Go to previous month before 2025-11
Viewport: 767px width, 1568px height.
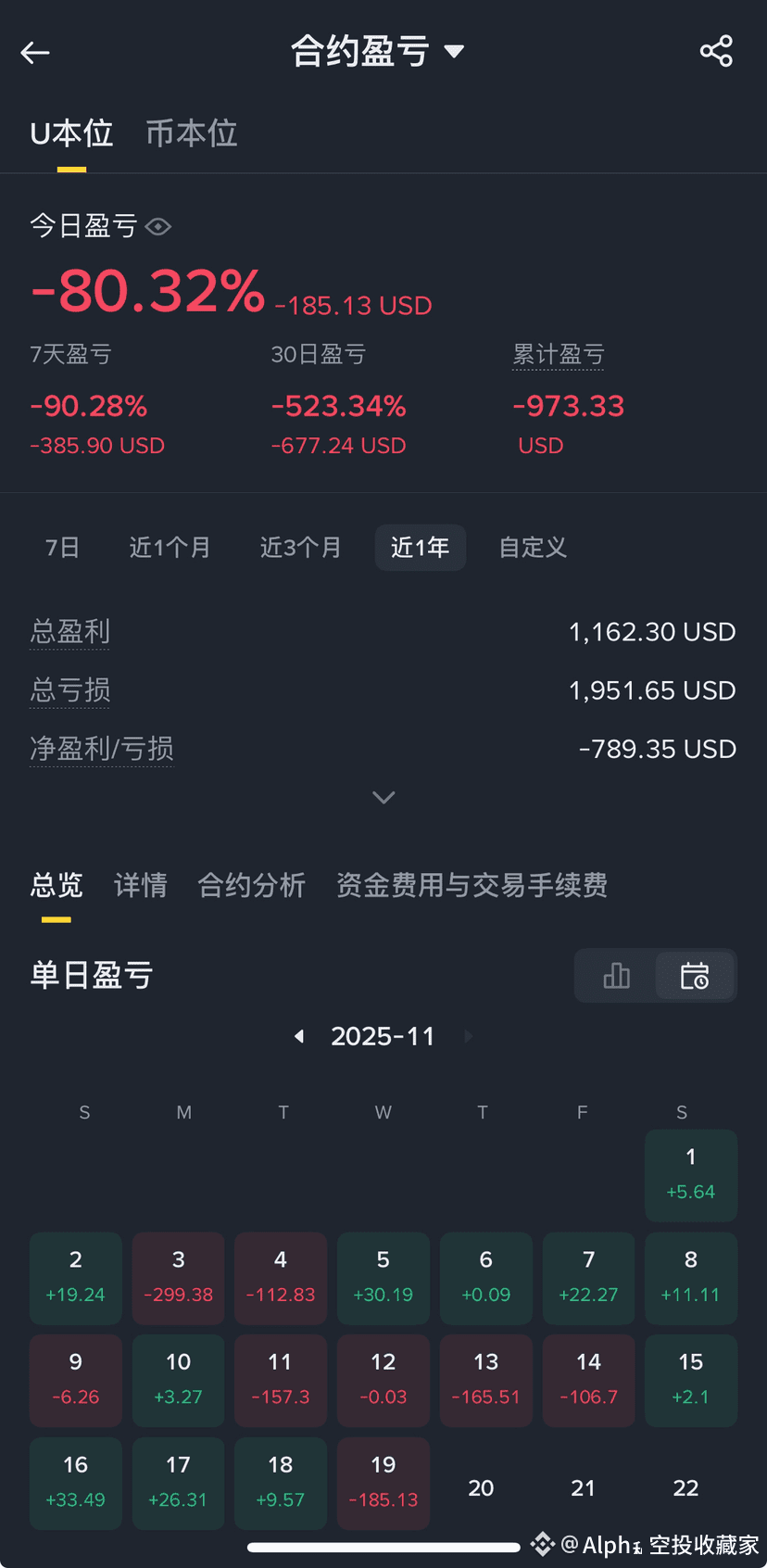(299, 1036)
